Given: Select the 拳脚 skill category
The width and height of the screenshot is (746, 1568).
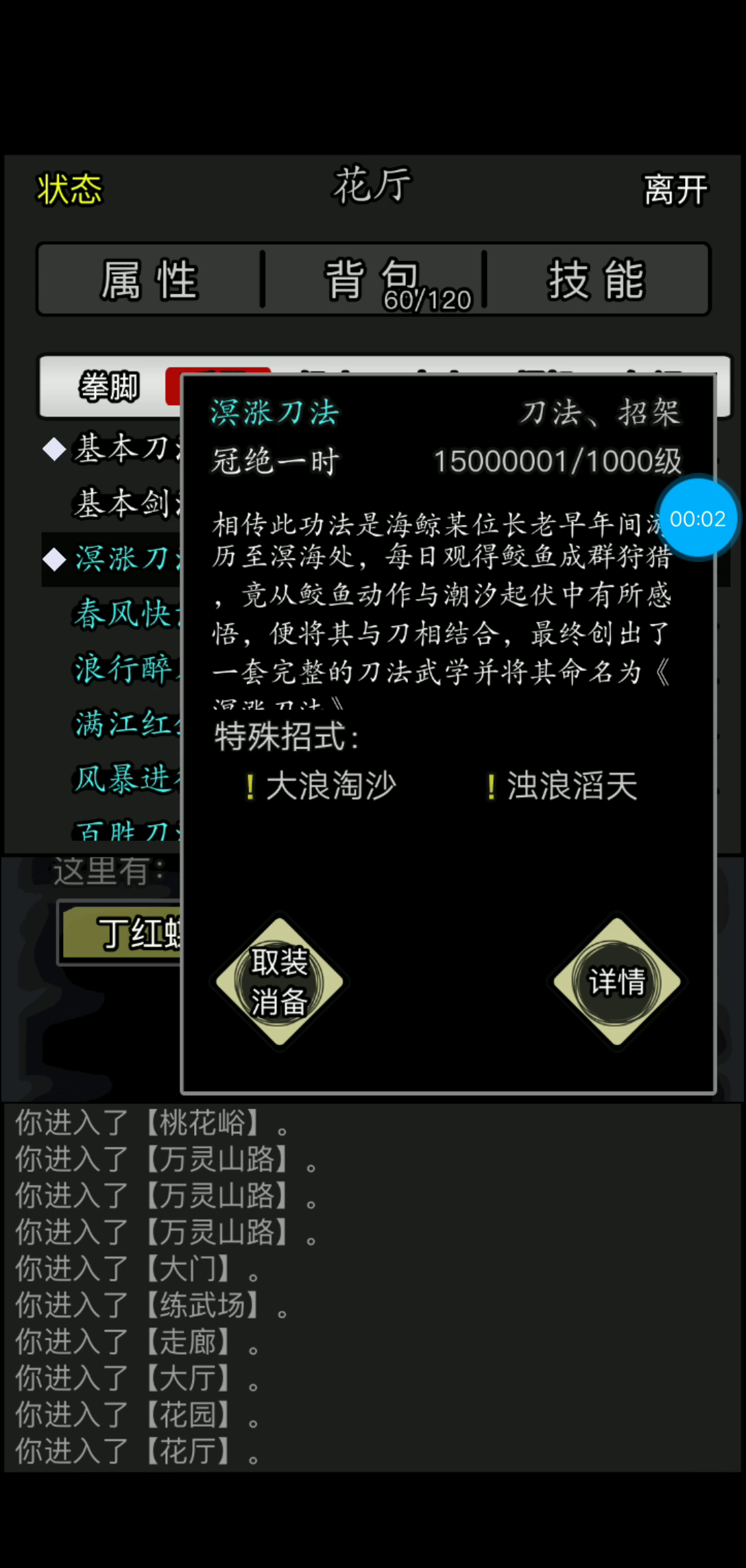Looking at the screenshot, I should tap(109, 387).
